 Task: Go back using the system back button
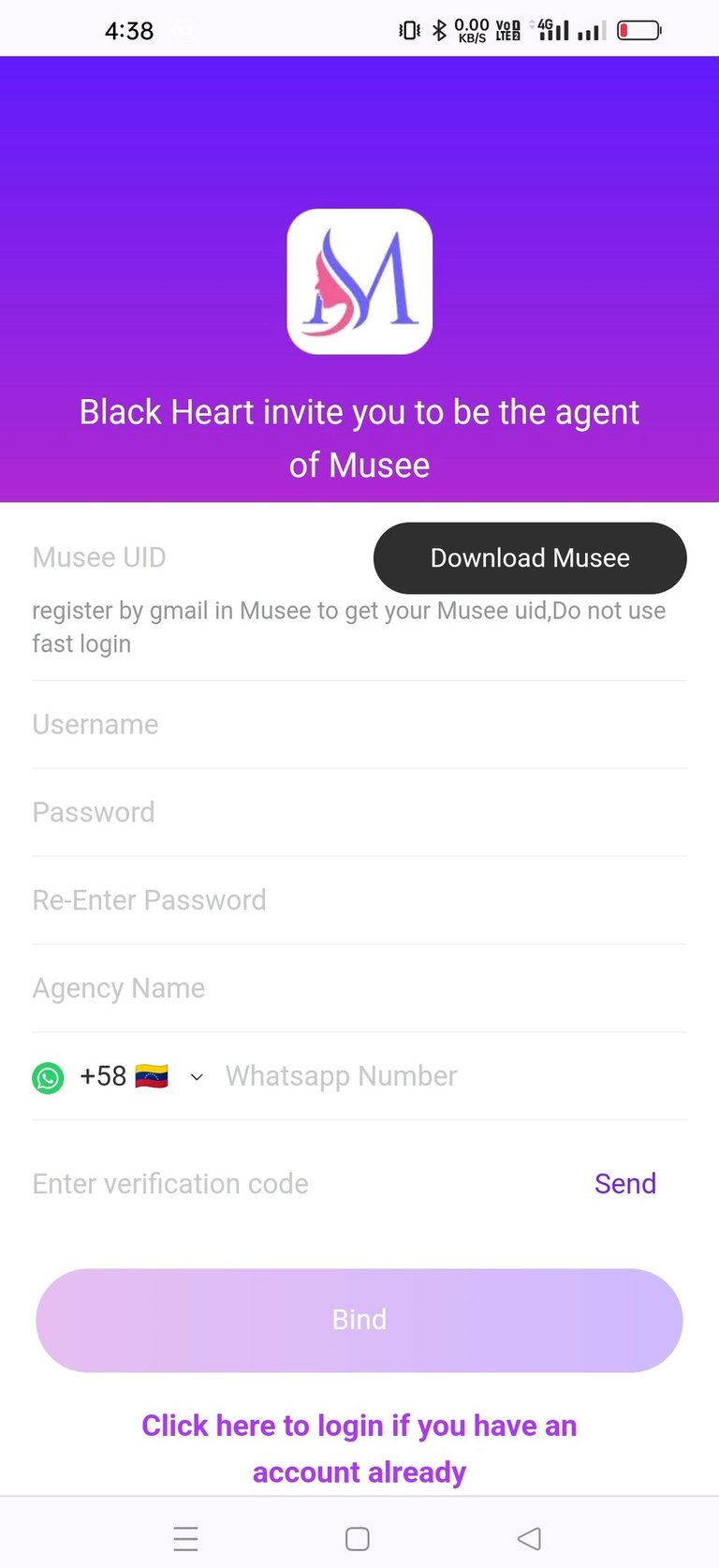(x=529, y=1538)
